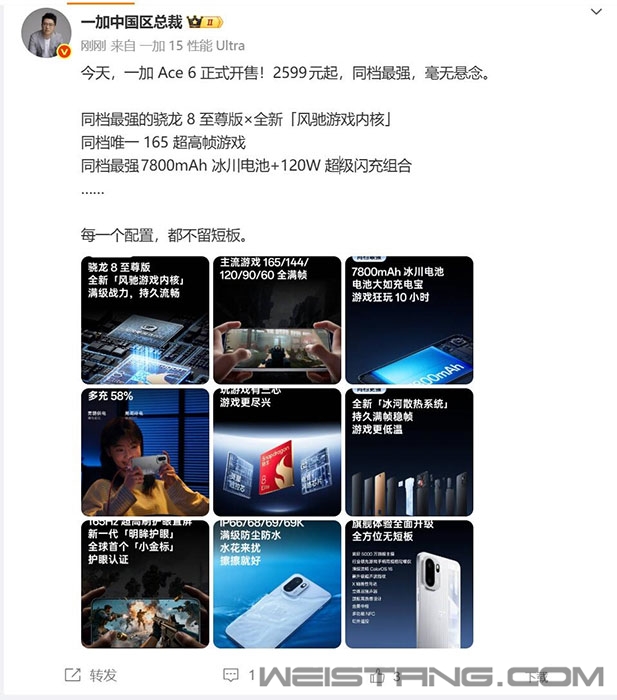View the 旗舰体验全面升级 image tile
The height and width of the screenshot is (700, 617).
409,584
